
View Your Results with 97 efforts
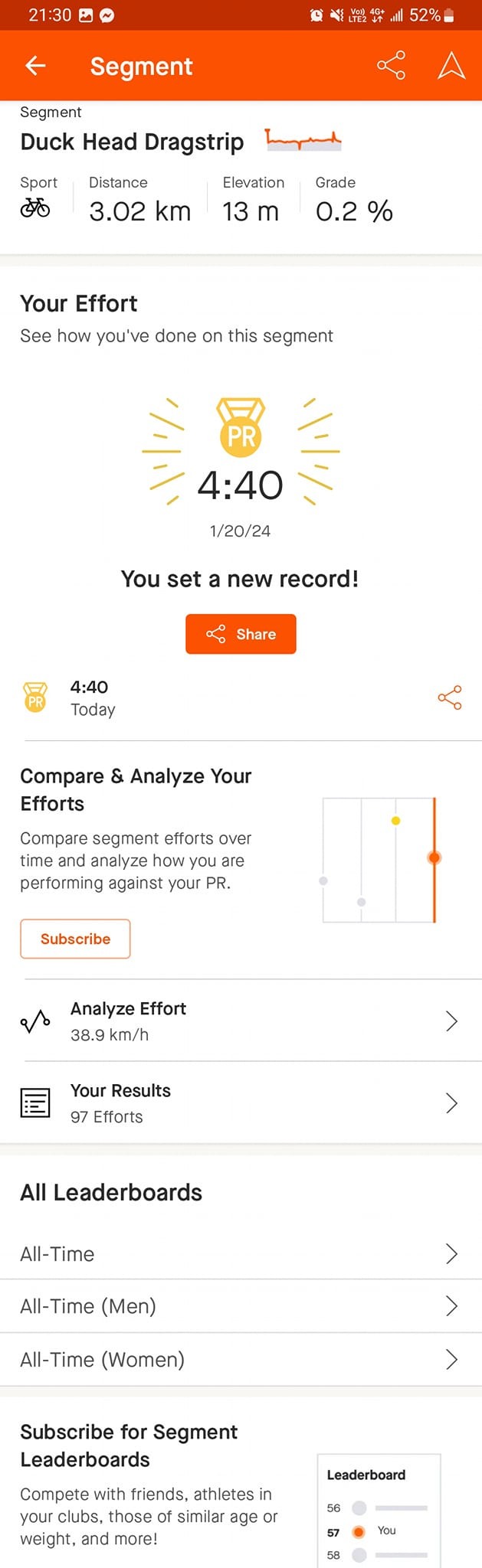tap(241, 1103)
